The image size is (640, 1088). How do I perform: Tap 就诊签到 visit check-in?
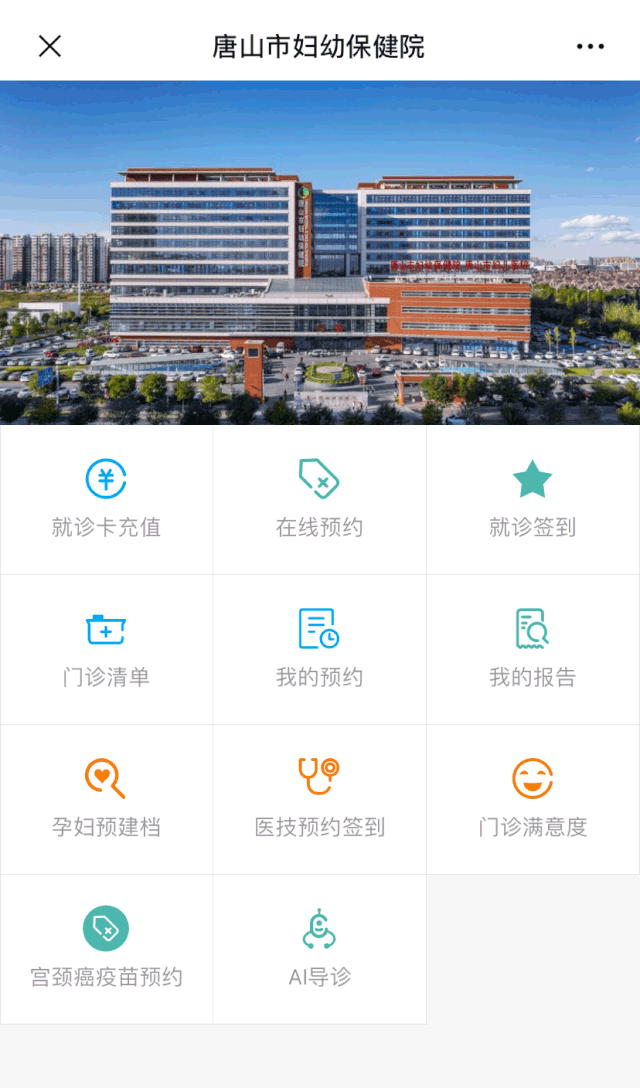[x=532, y=499]
